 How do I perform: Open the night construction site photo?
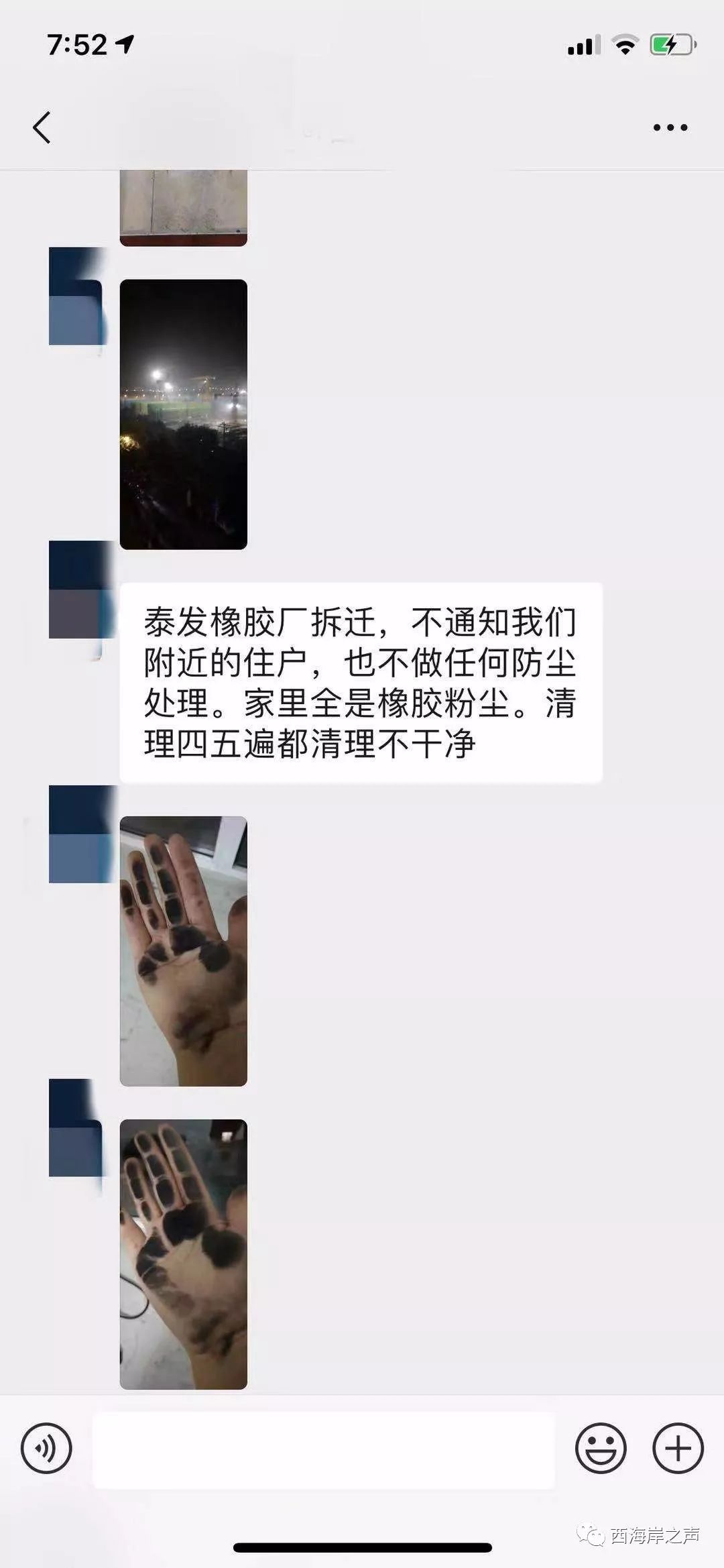tap(183, 414)
